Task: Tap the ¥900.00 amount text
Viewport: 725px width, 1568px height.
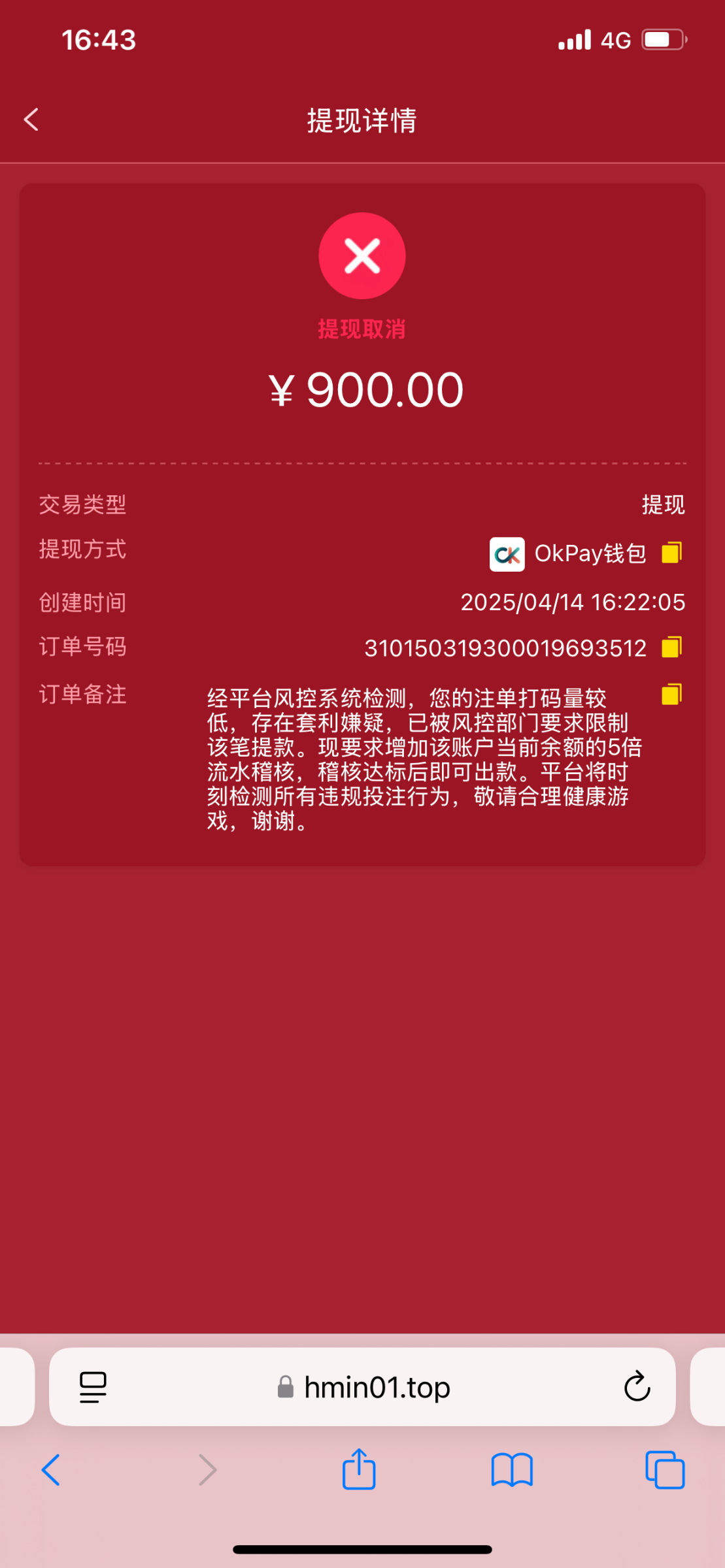Action: [362, 389]
